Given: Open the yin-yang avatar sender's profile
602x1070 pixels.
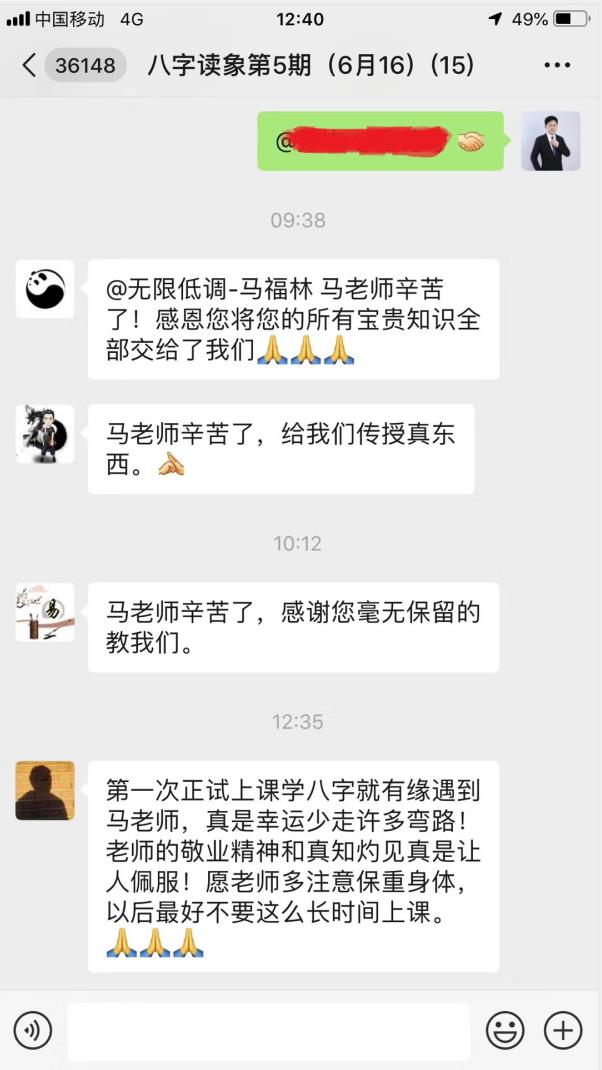Looking at the screenshot, I should 45,289.
